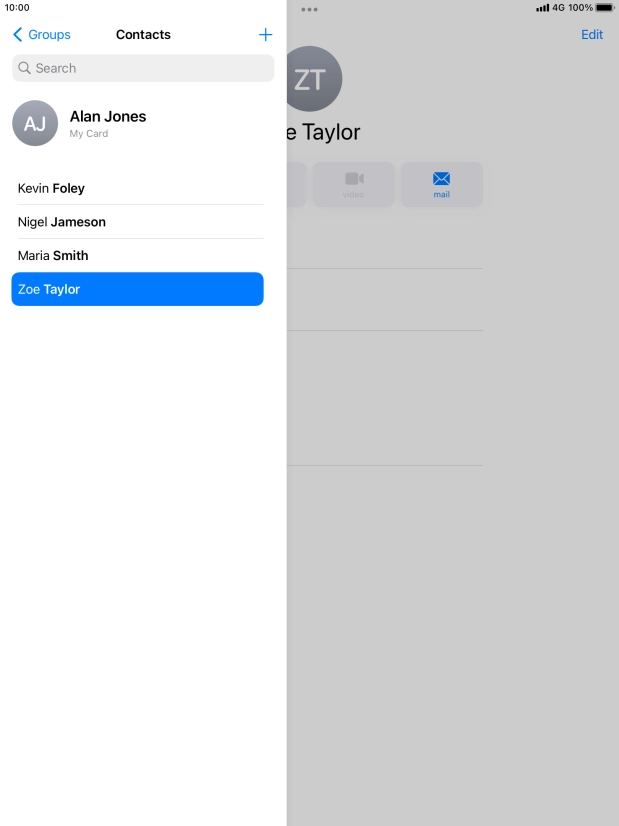View Maria Smith's contact
This screenshot has height=826, width=619.
tap(138, 256)
